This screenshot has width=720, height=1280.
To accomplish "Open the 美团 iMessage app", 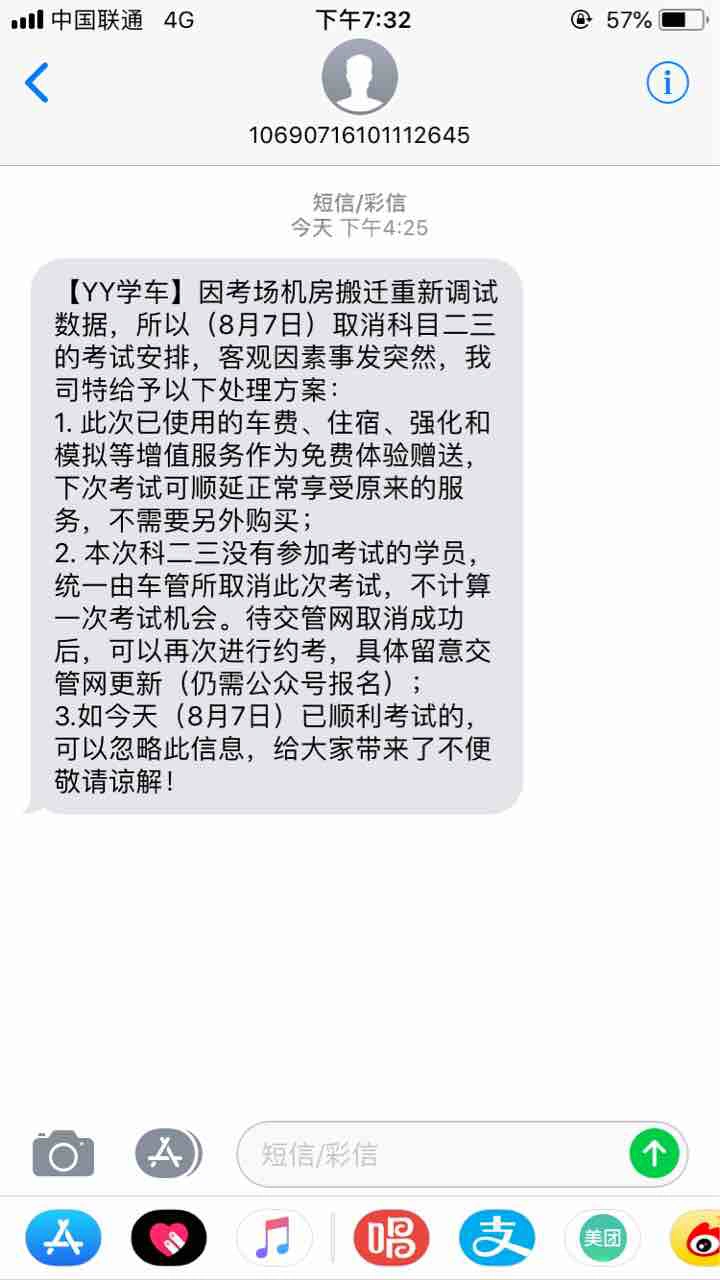I will click(x=602, y=1238).
